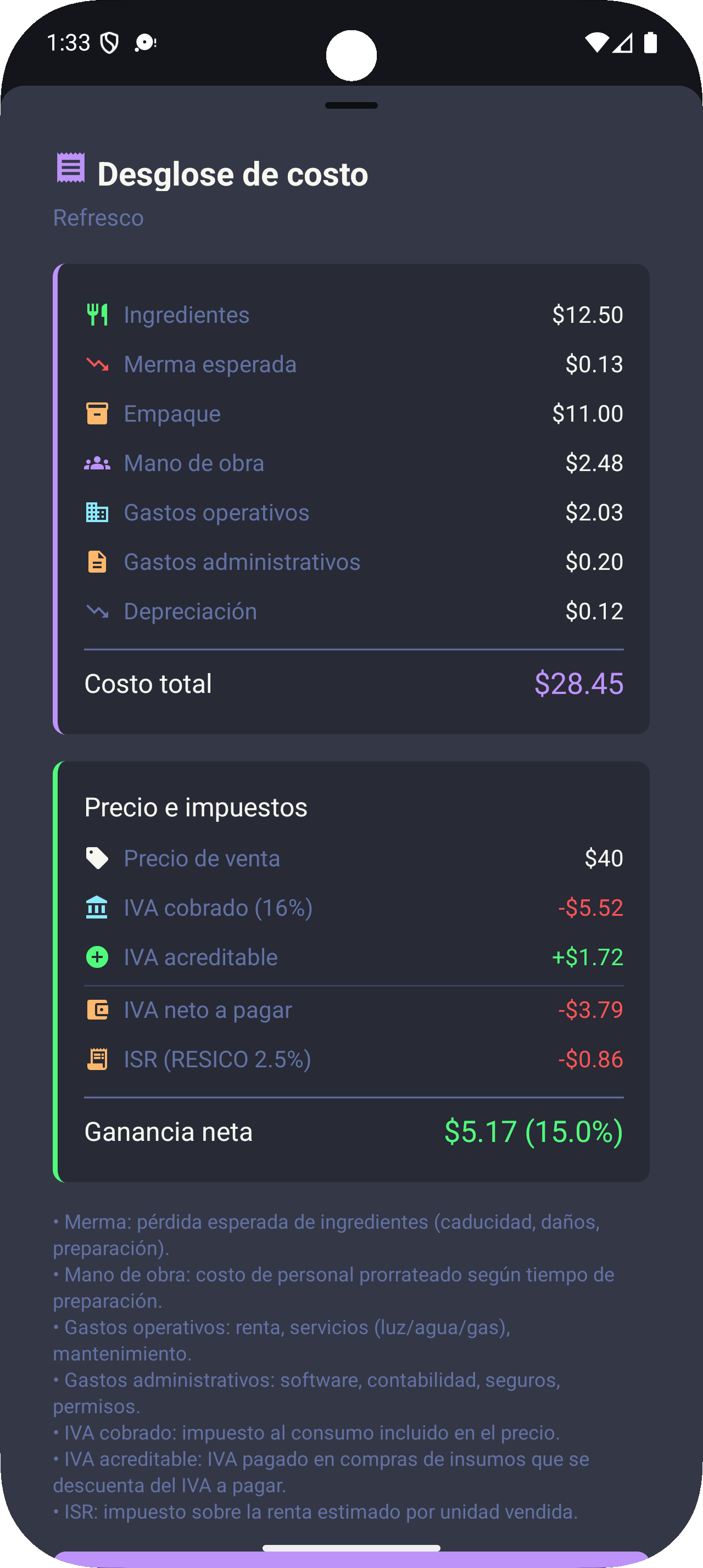Viewport: 703px width, 1568px height.
Task: Select the IVA cobrado bank icon
Action: [x=97, y=907]
